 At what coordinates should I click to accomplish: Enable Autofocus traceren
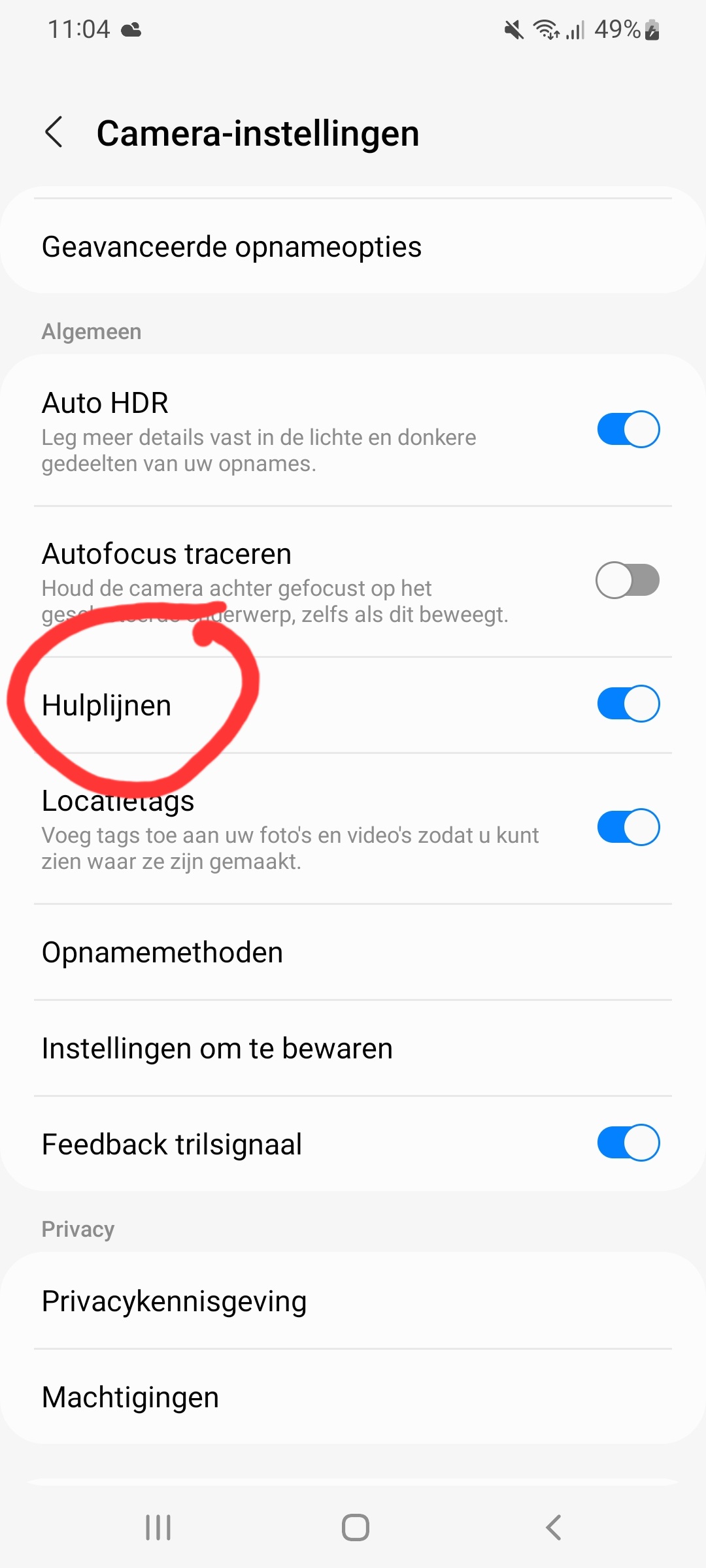pyautogui.click(x=628, y=580)
